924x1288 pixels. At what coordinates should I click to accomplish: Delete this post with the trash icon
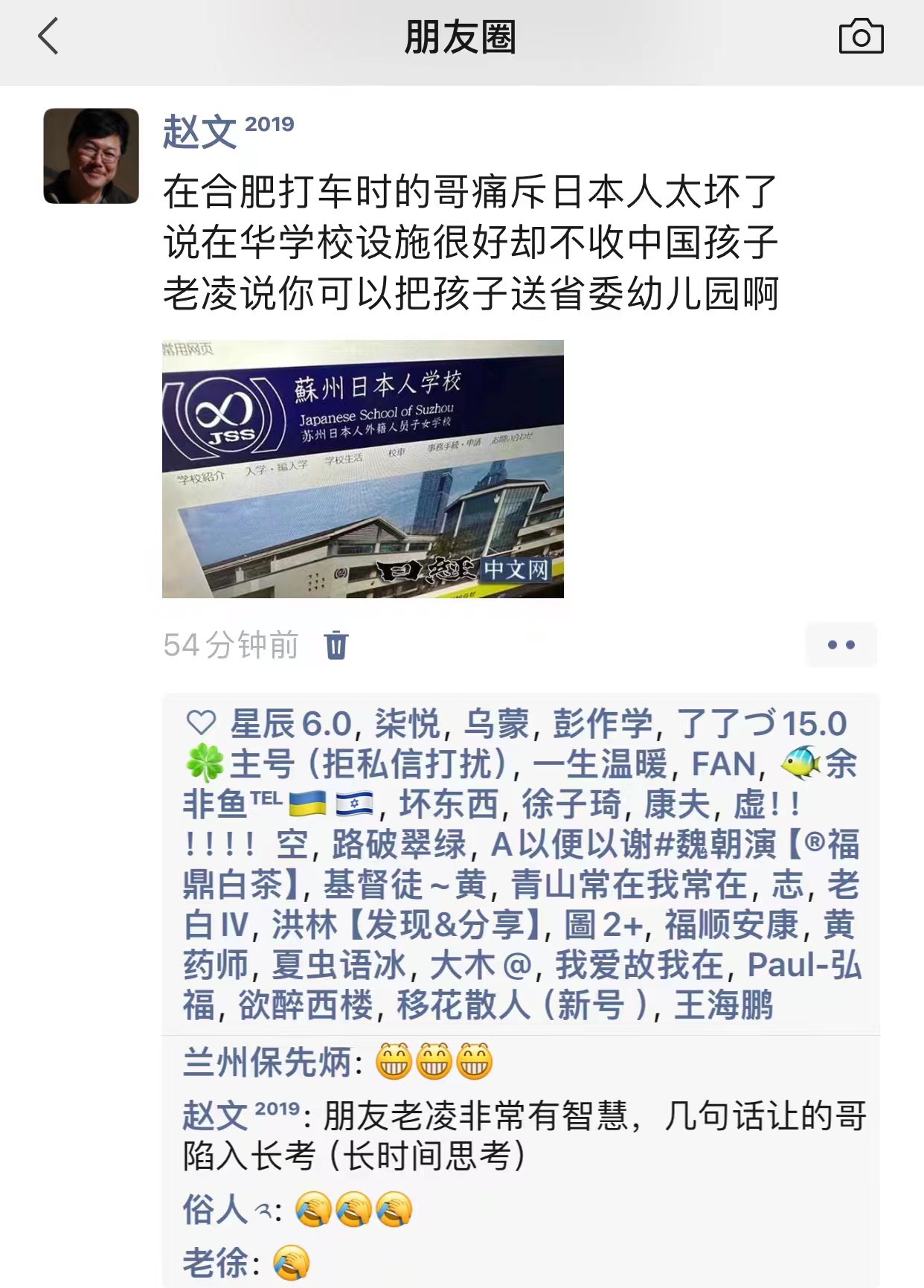click(x=336, y=645)
